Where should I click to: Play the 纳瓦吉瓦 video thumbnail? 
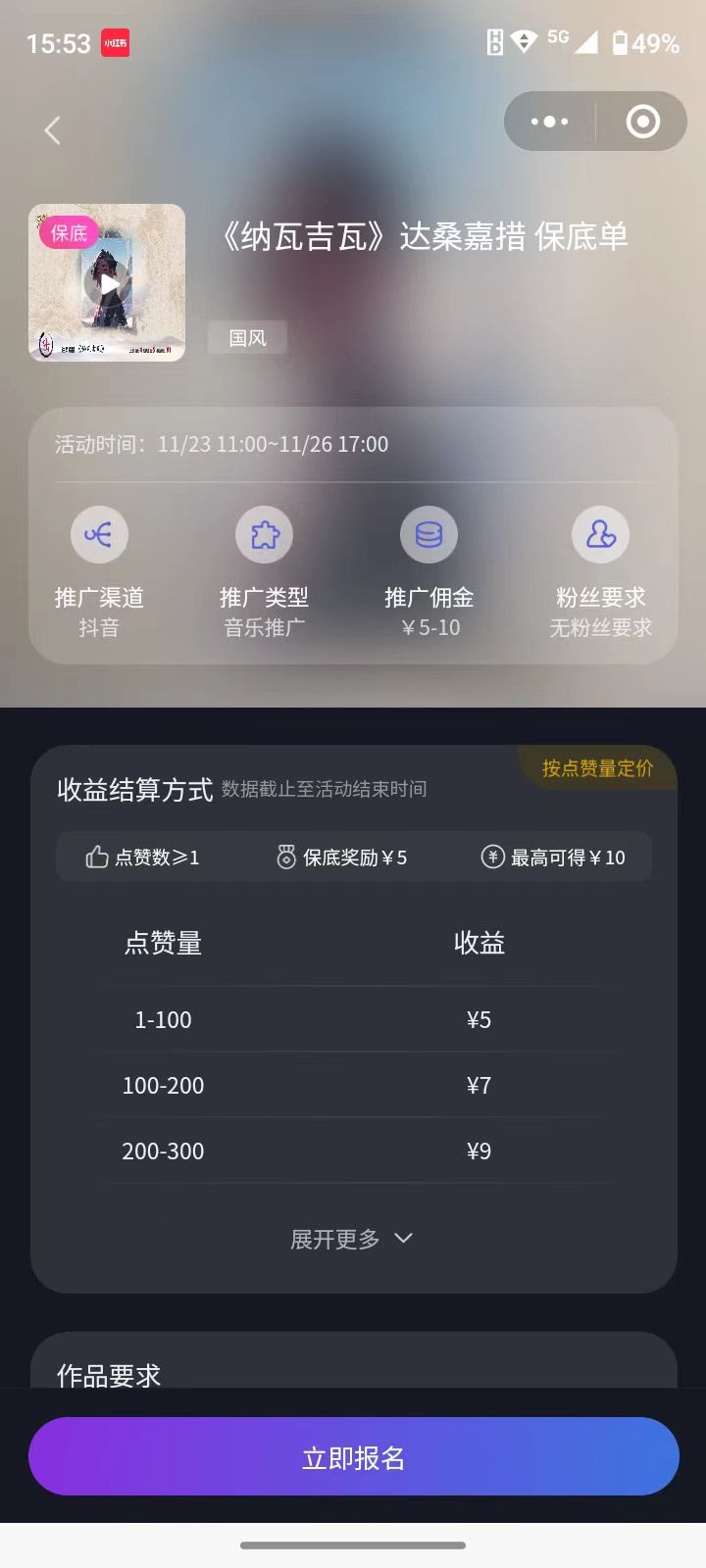coord(107,283)
